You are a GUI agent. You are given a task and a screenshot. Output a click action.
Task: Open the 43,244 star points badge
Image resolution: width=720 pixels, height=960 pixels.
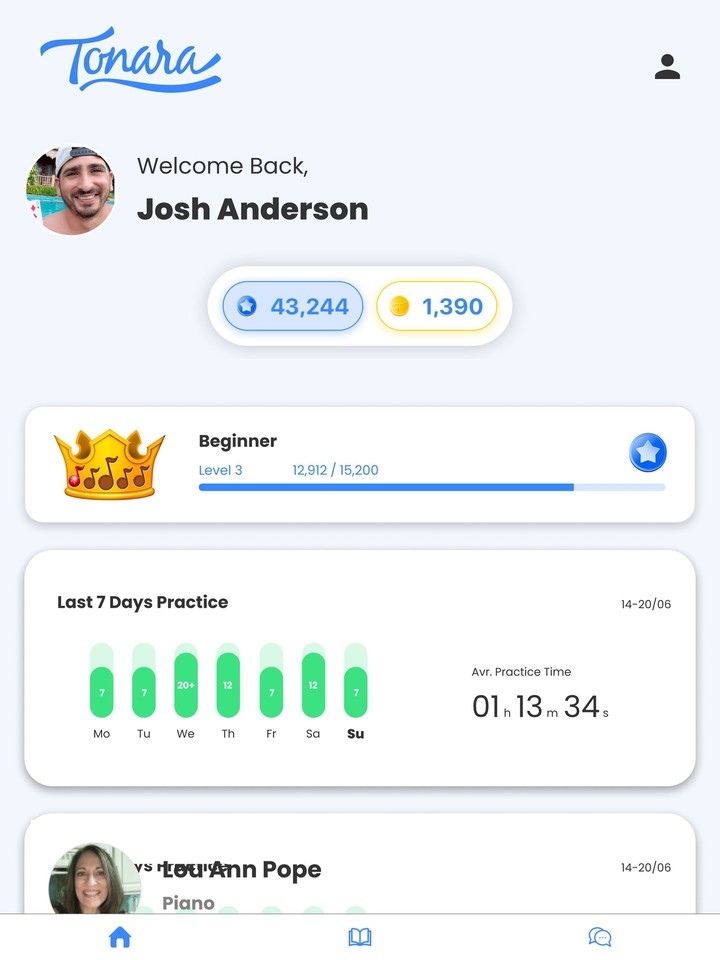point(292,306)
